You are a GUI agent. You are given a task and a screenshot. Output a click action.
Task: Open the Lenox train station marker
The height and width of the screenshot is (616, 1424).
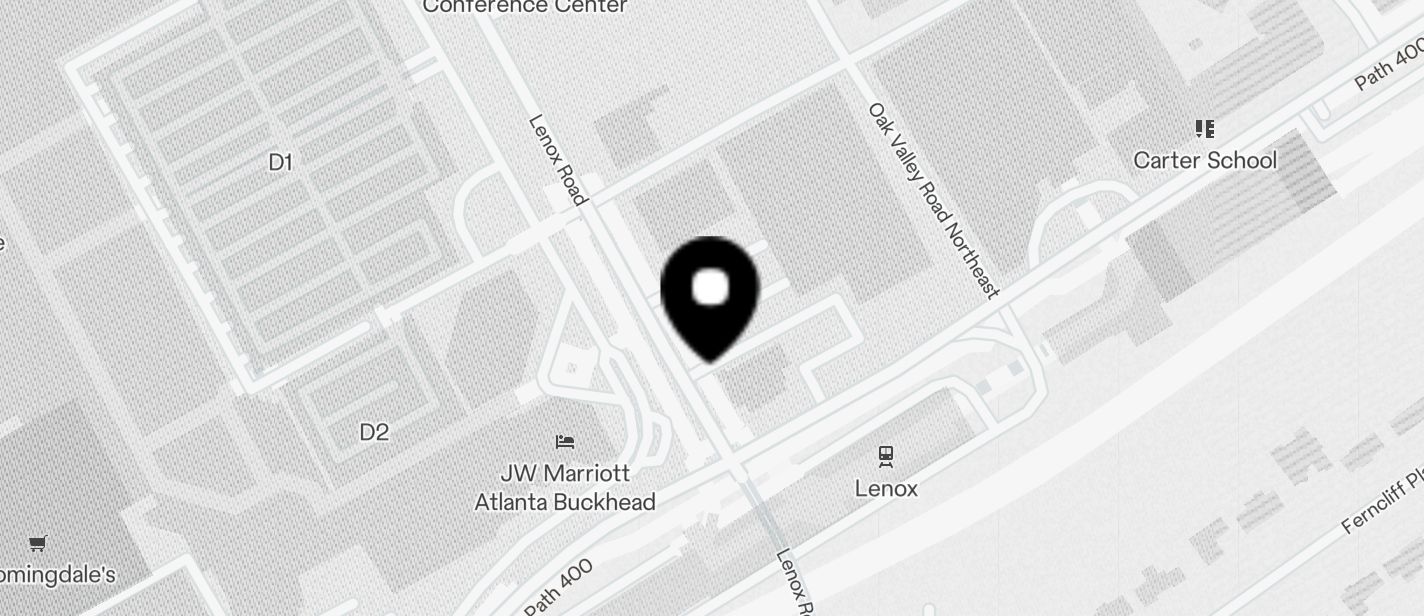885,457
